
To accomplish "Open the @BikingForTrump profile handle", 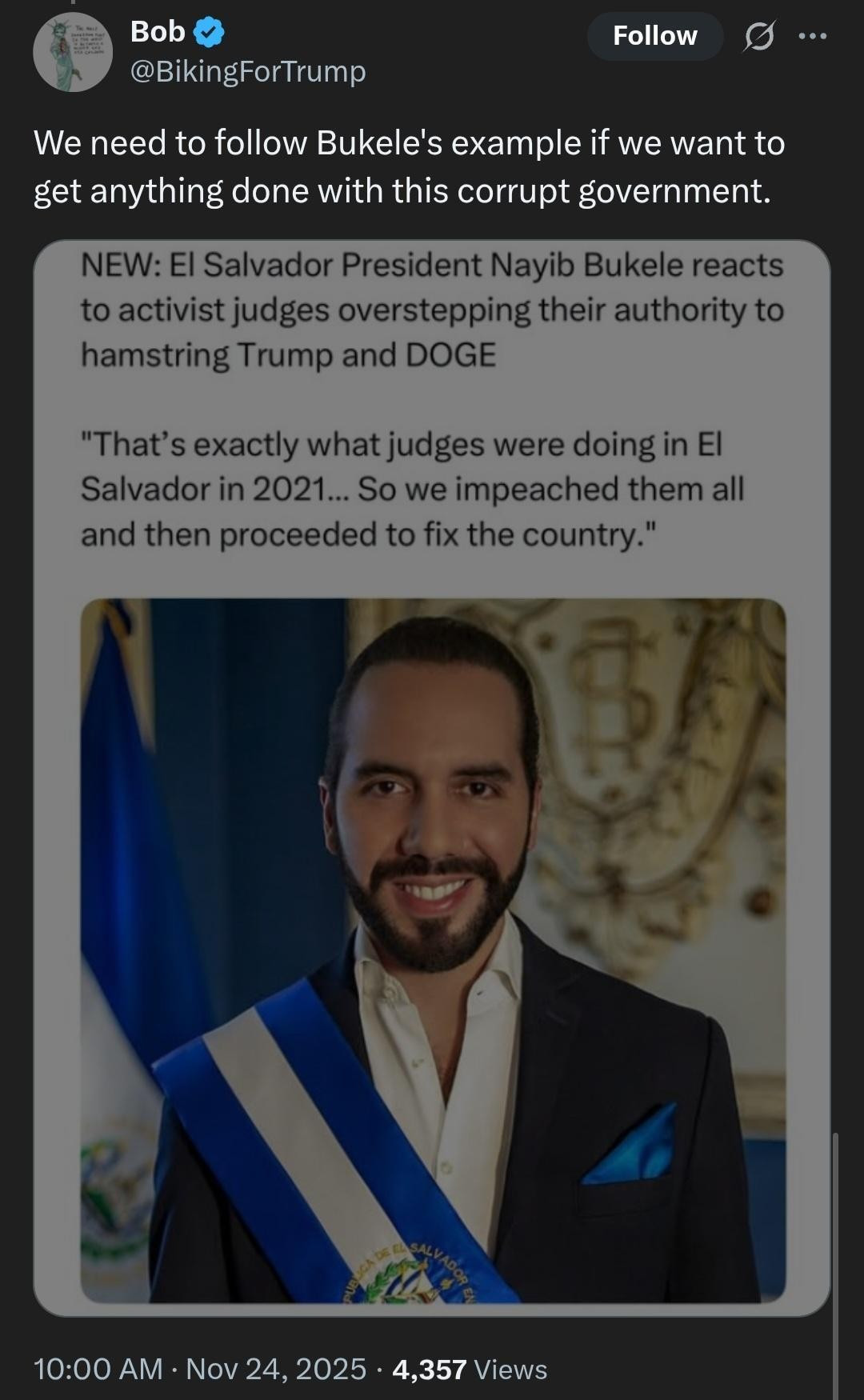I will coord(248,72).
